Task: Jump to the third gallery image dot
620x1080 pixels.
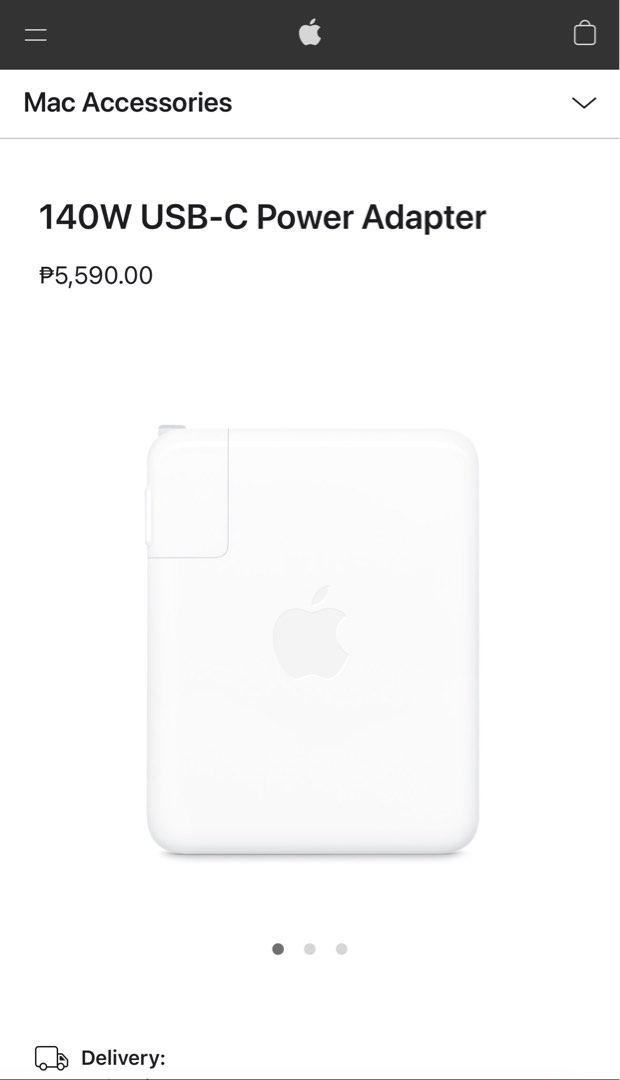Action: 342,949
